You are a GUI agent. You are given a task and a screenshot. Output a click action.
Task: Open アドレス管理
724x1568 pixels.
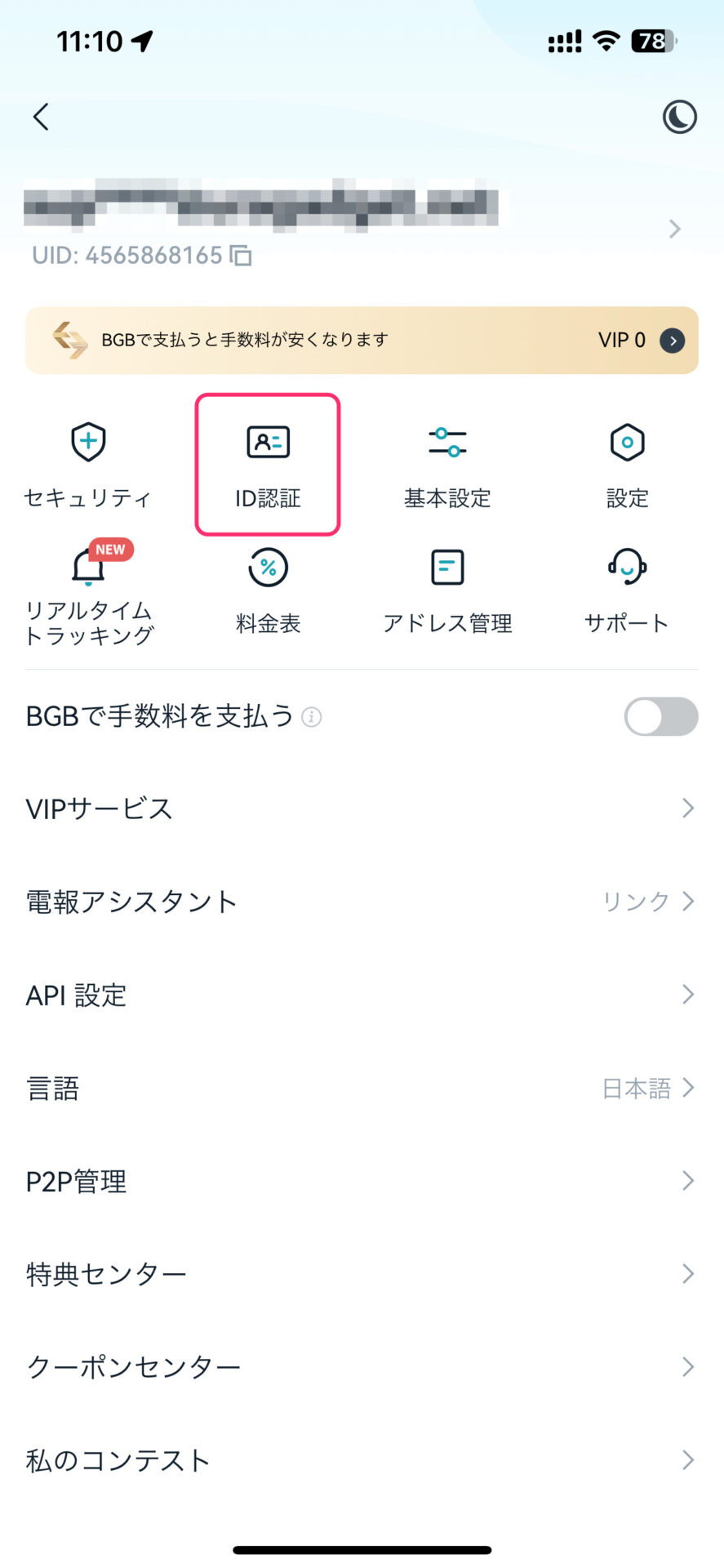[x=447, y=593]
